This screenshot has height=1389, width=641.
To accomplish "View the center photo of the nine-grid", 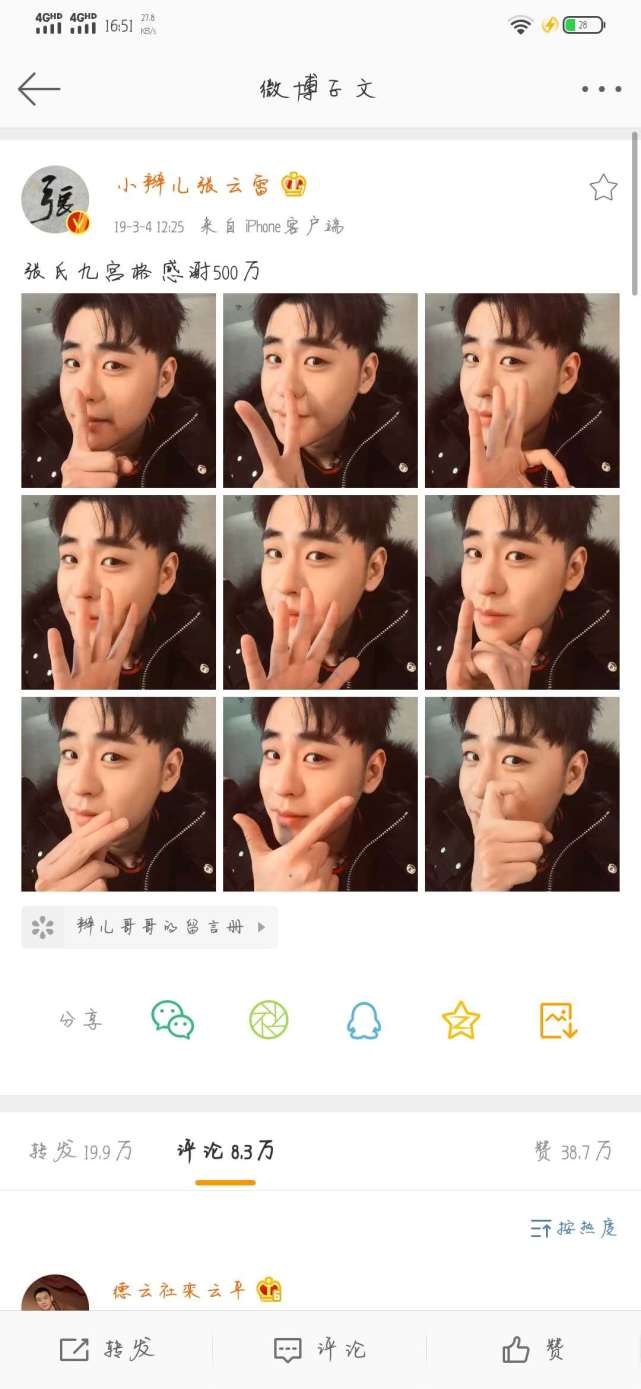I will [x=320, y=592].
